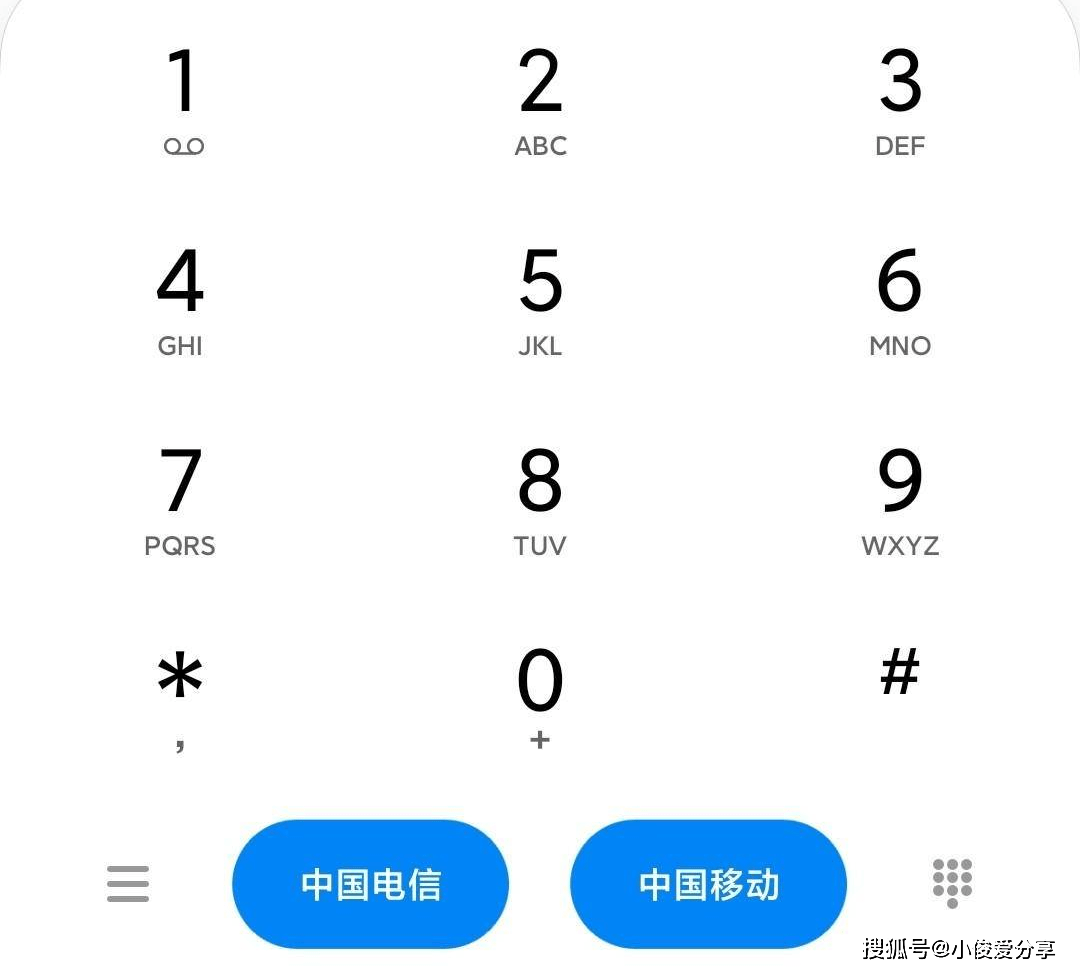Tap the 4 GHI key

tap(180, 300)
